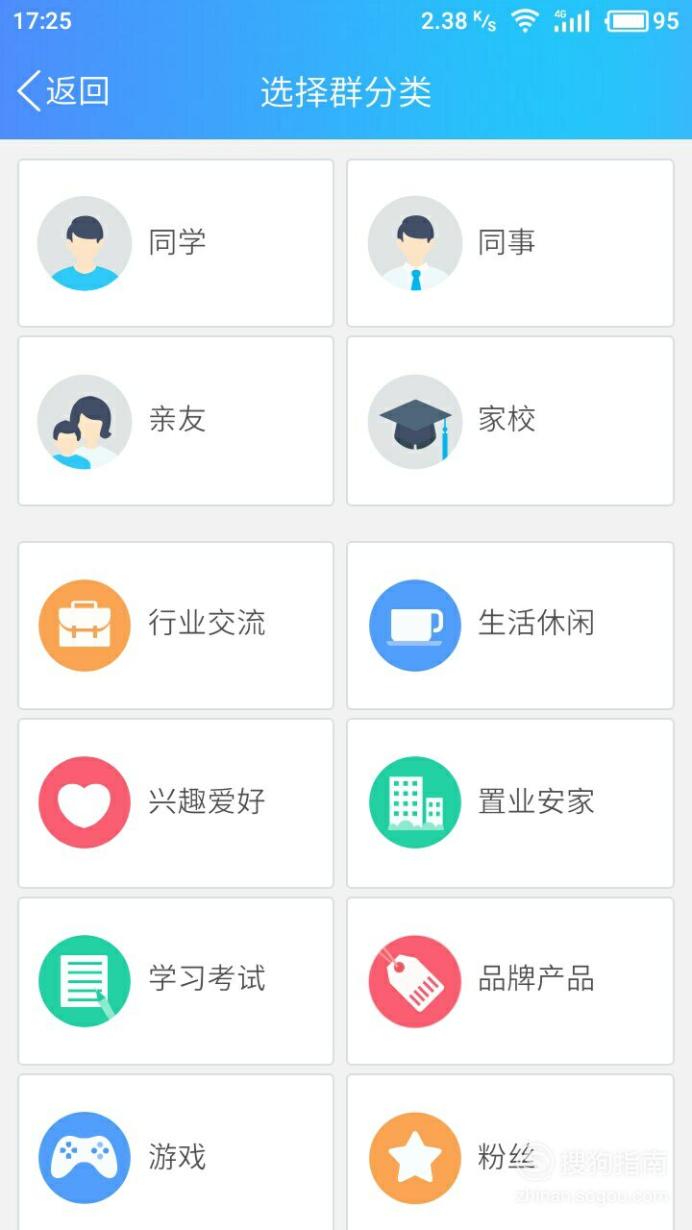
Task: Go back using the 返回 button
Action: click(63, 92)
